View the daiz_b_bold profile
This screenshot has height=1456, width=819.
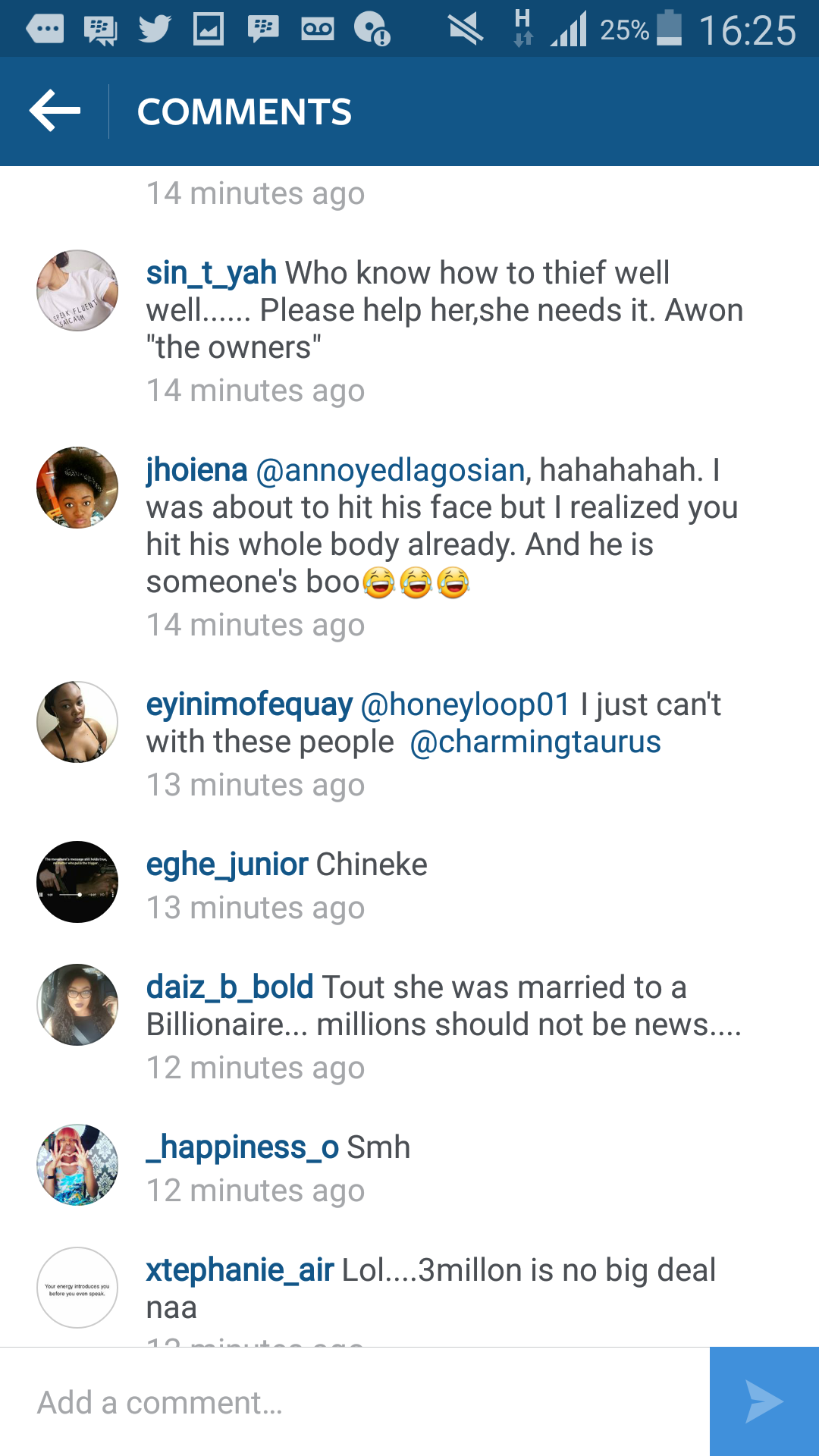click(230, 987)
